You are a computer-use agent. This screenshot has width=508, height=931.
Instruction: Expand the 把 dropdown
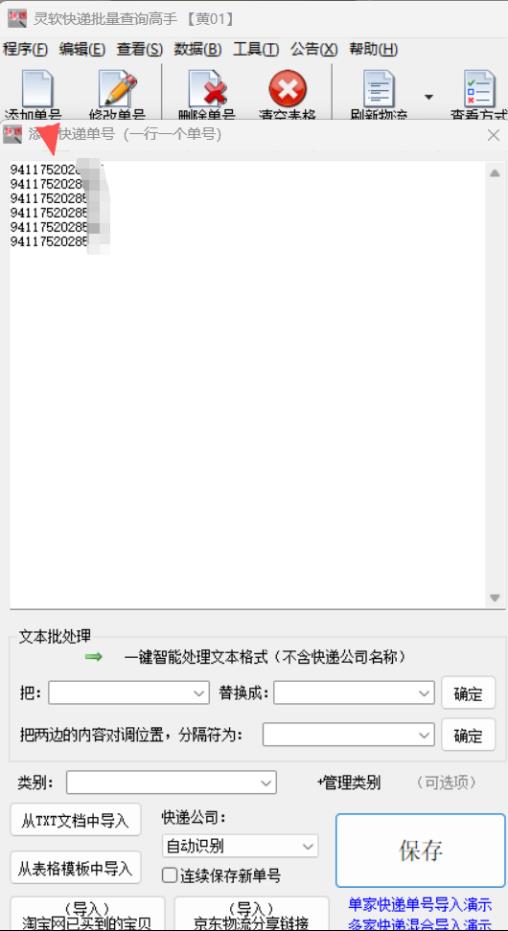129,693
